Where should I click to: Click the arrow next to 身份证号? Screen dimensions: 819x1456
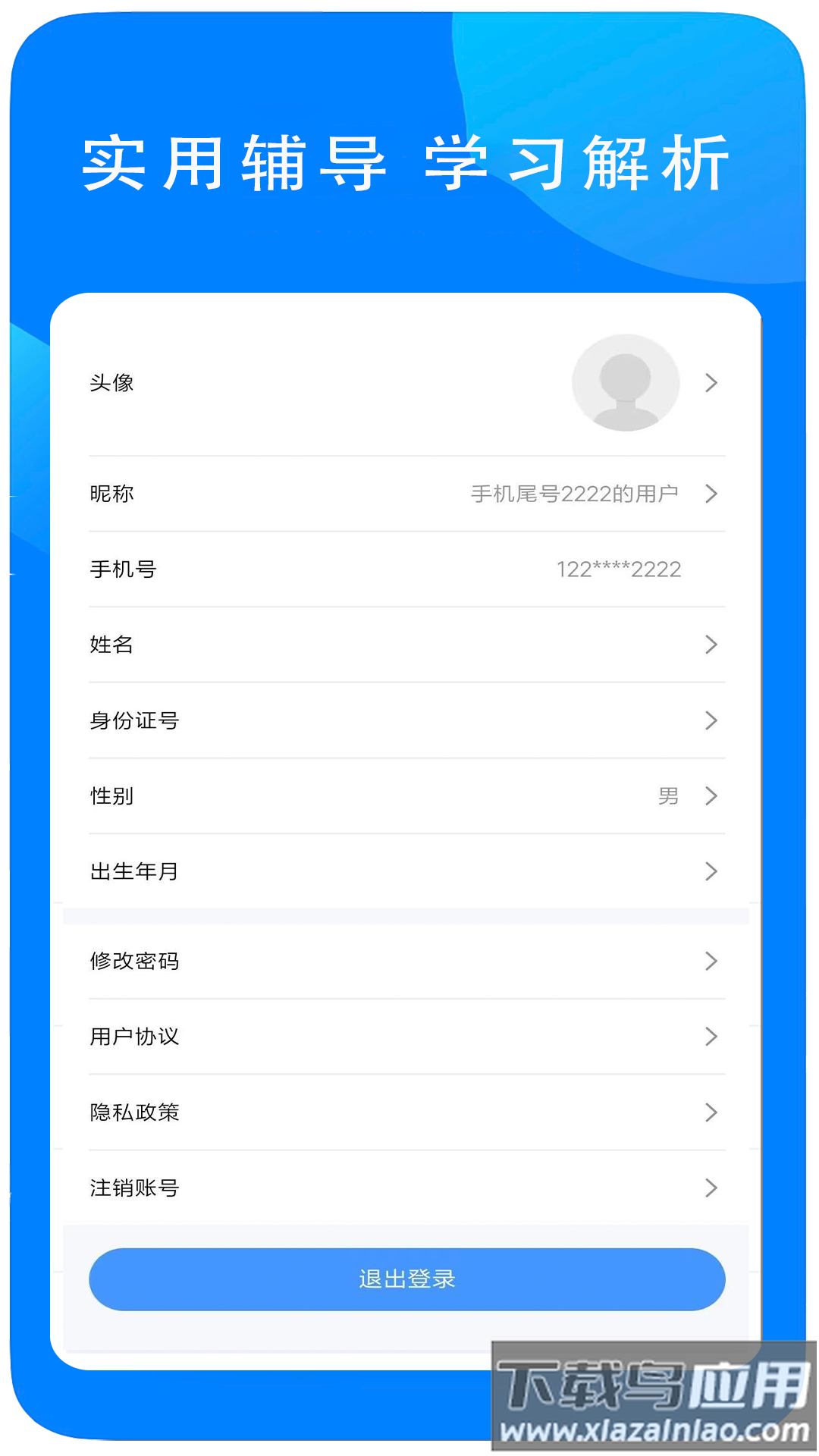point(711,720)
